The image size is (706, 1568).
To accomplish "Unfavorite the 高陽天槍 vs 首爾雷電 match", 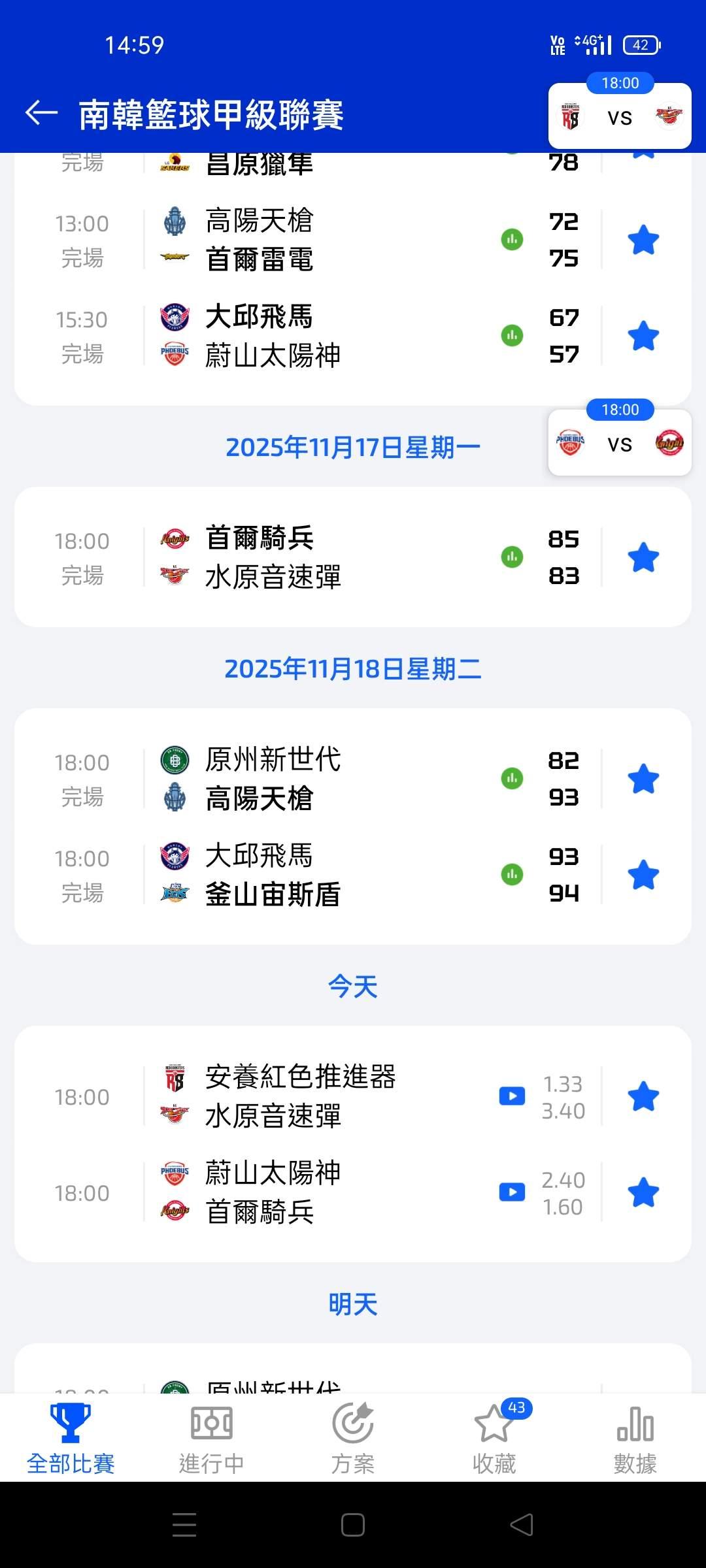I will pyautogui.click(x=643, y=240).
